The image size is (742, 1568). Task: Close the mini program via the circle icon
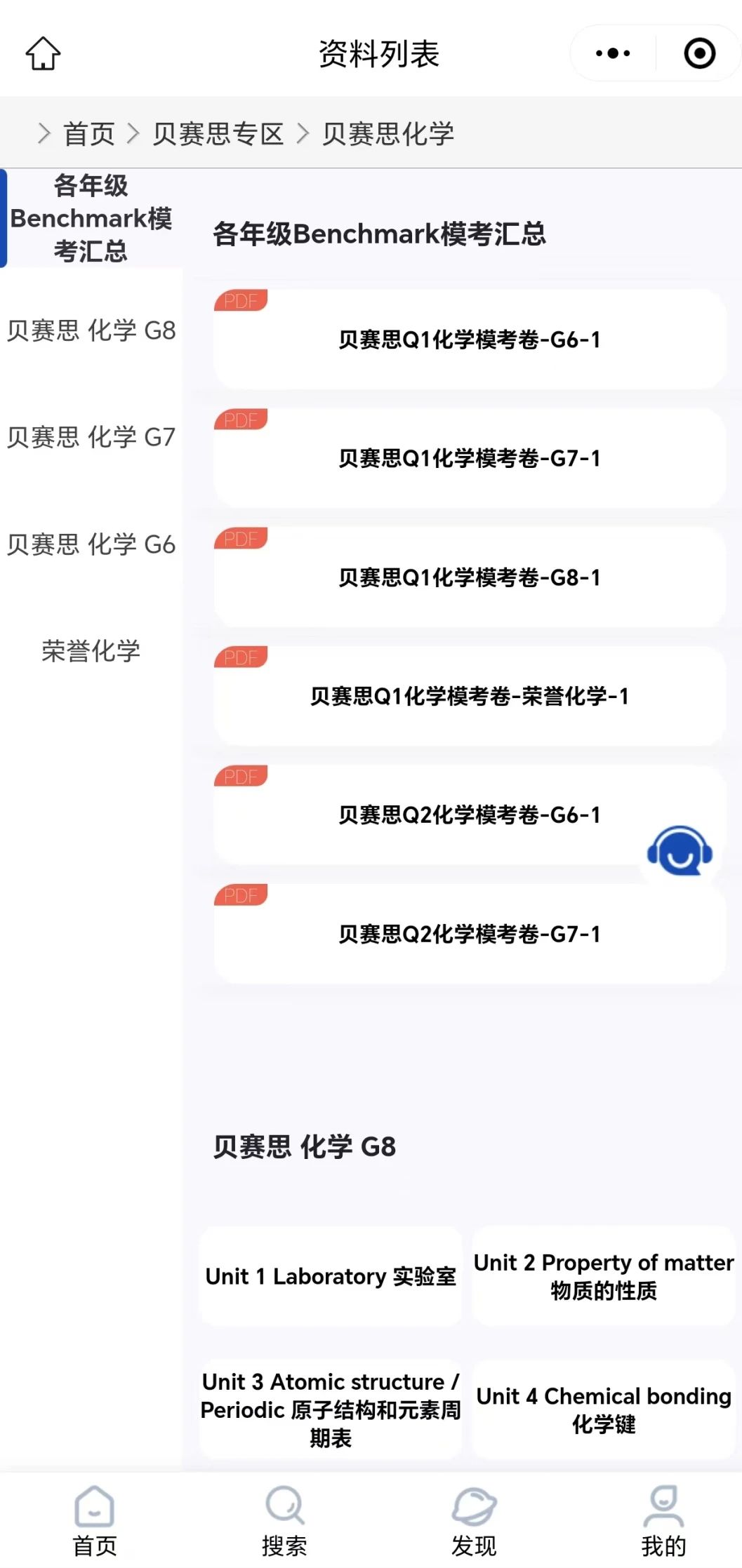(699, 53)
